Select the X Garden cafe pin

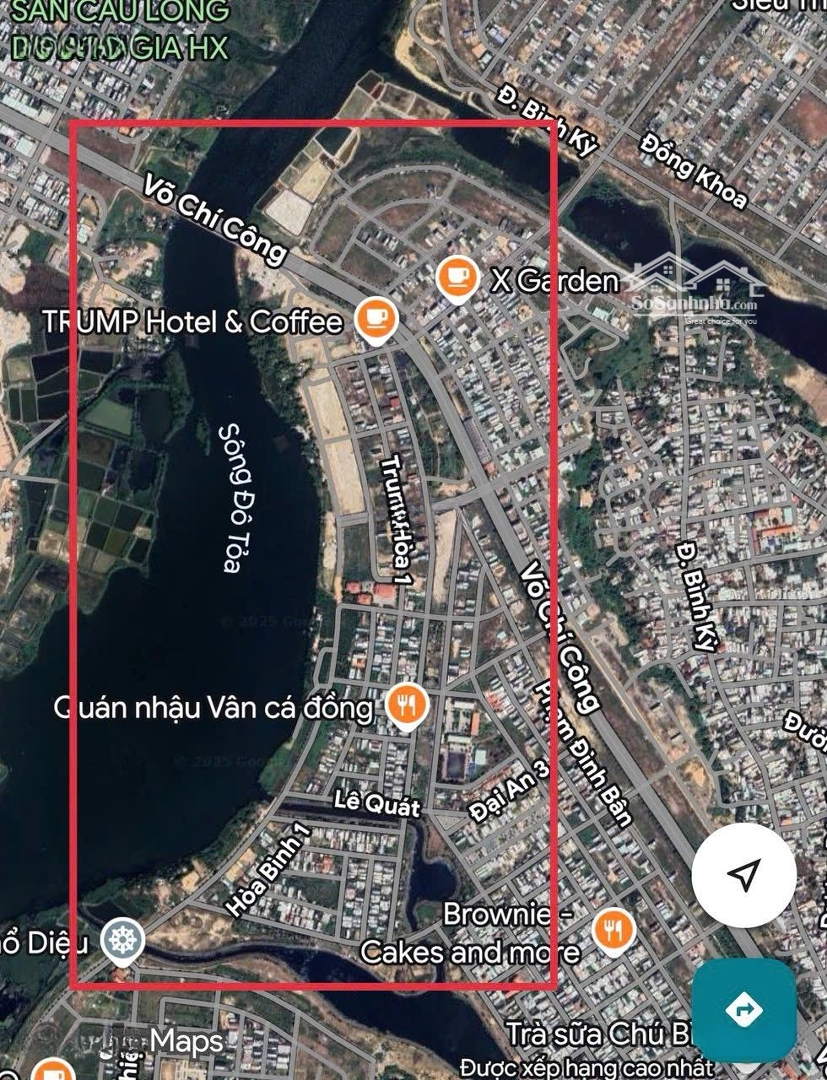457,276
